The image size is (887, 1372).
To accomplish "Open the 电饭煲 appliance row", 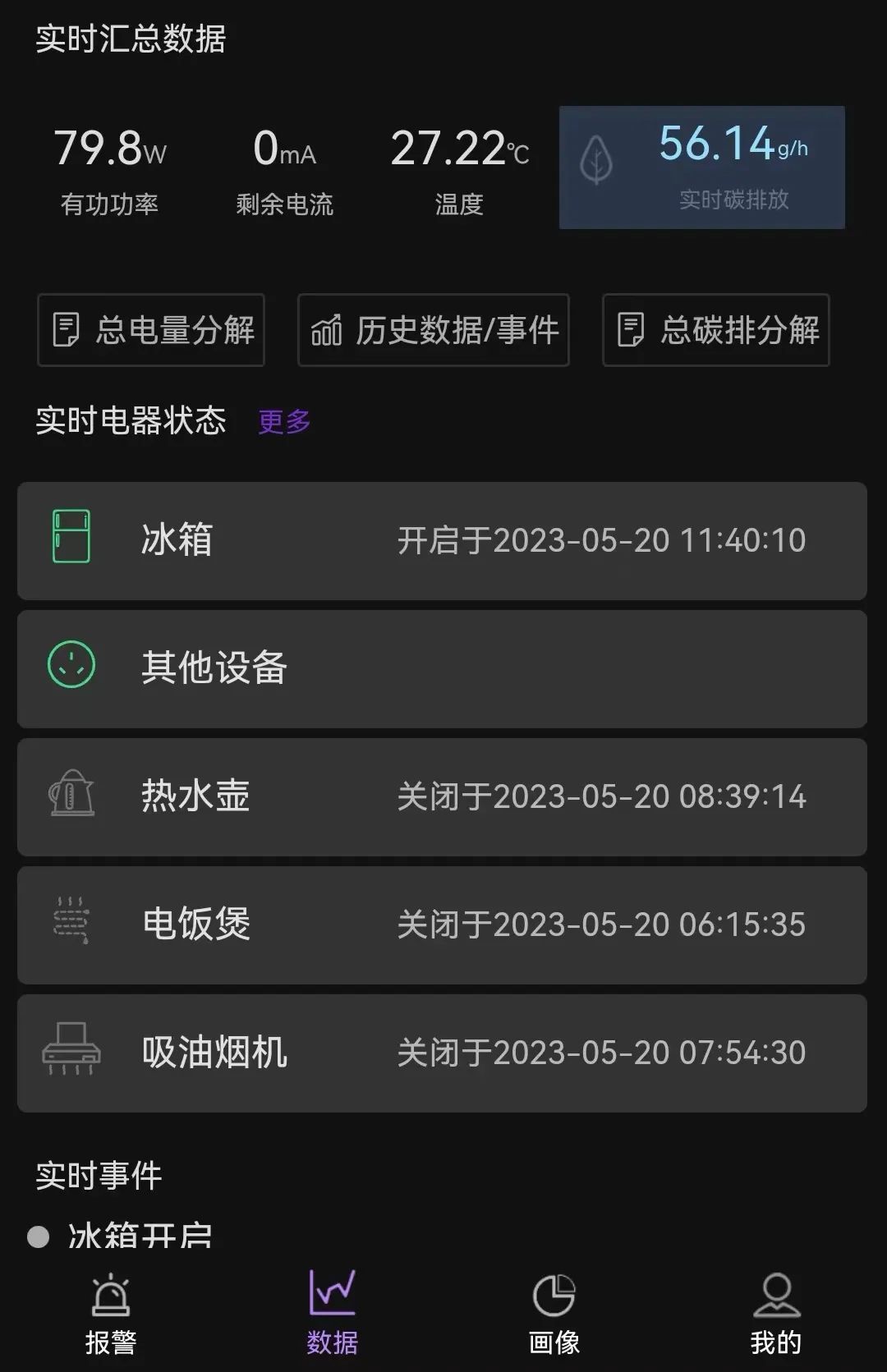I will (442, 925).
